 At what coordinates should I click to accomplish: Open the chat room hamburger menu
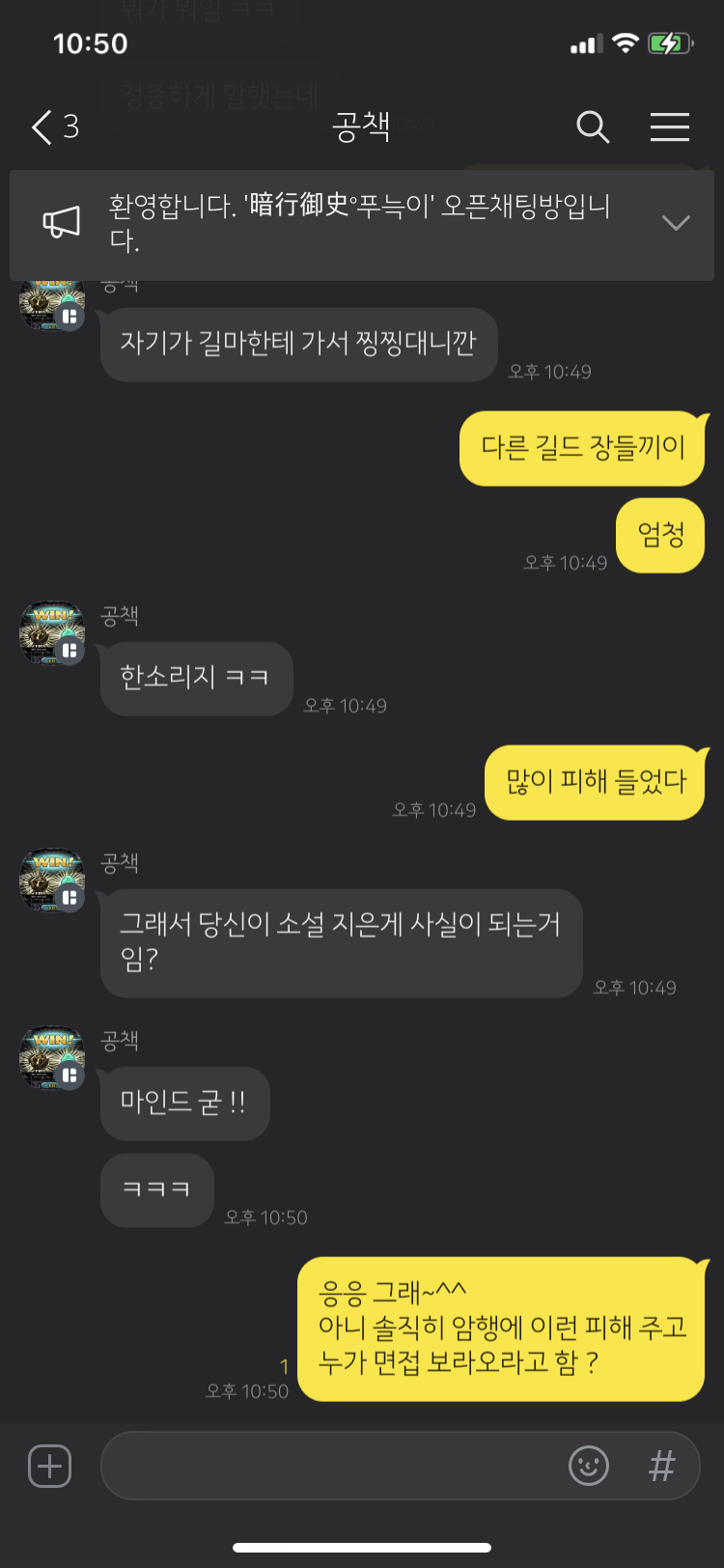point(669,126)
